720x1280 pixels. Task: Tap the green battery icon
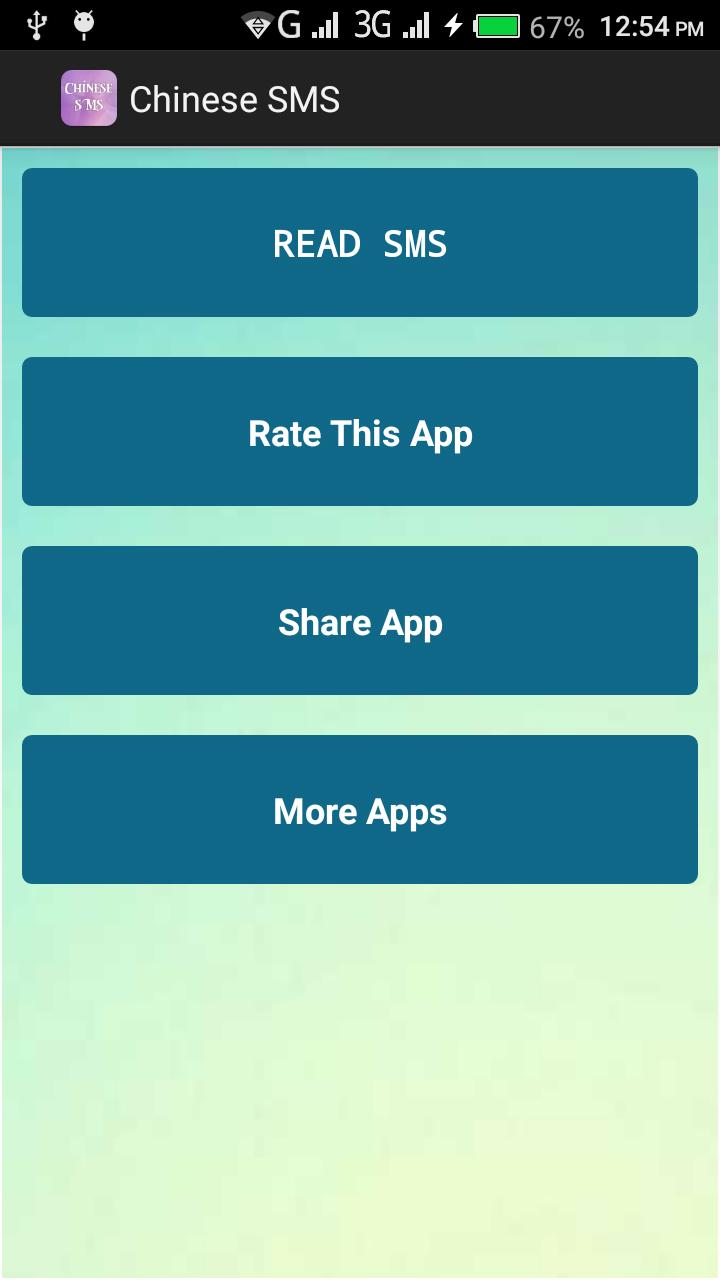point(498,25)
